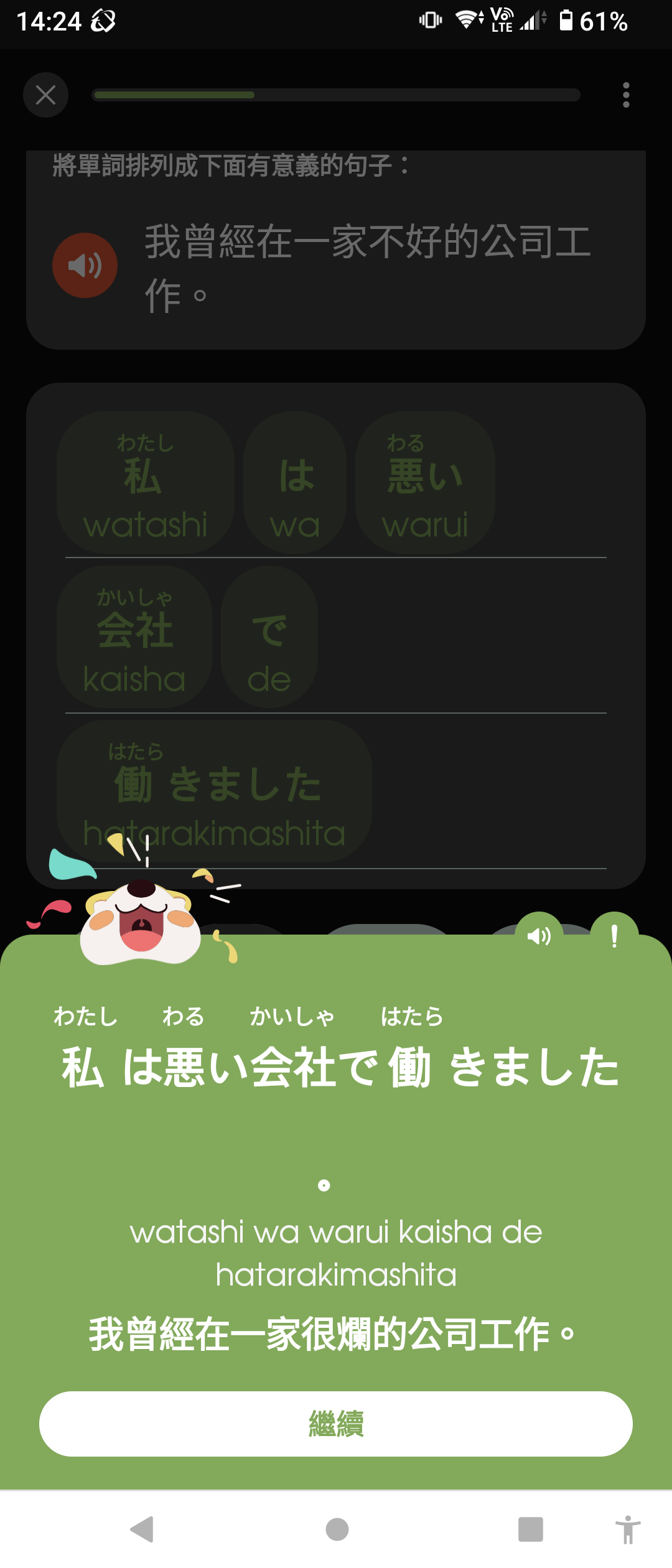The width and height of the screenshot is (672, 1568).
Task: Tap the 繼續 continue button
Action: pos(336,1424)
